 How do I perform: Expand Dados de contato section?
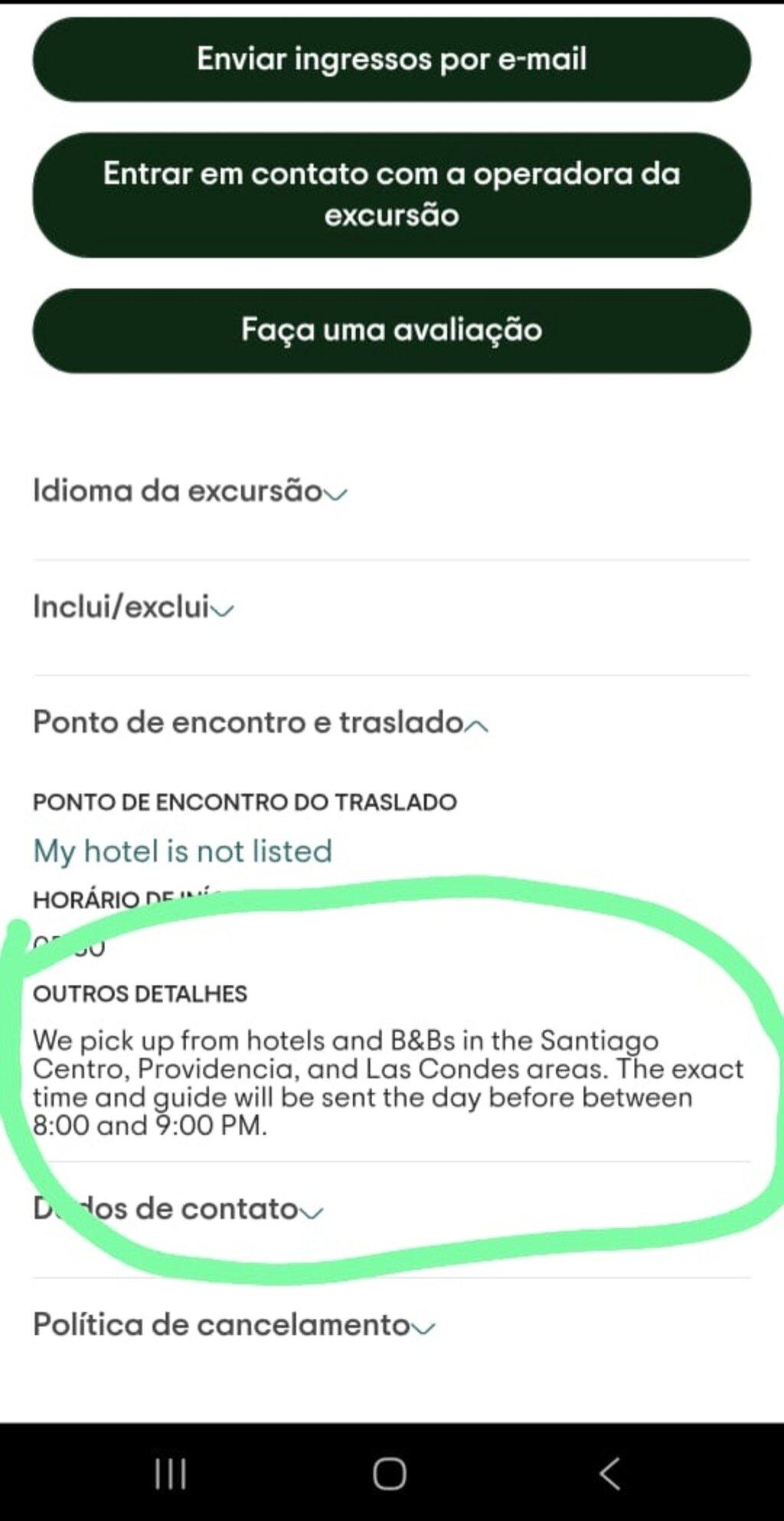[x=178, y=1209]
